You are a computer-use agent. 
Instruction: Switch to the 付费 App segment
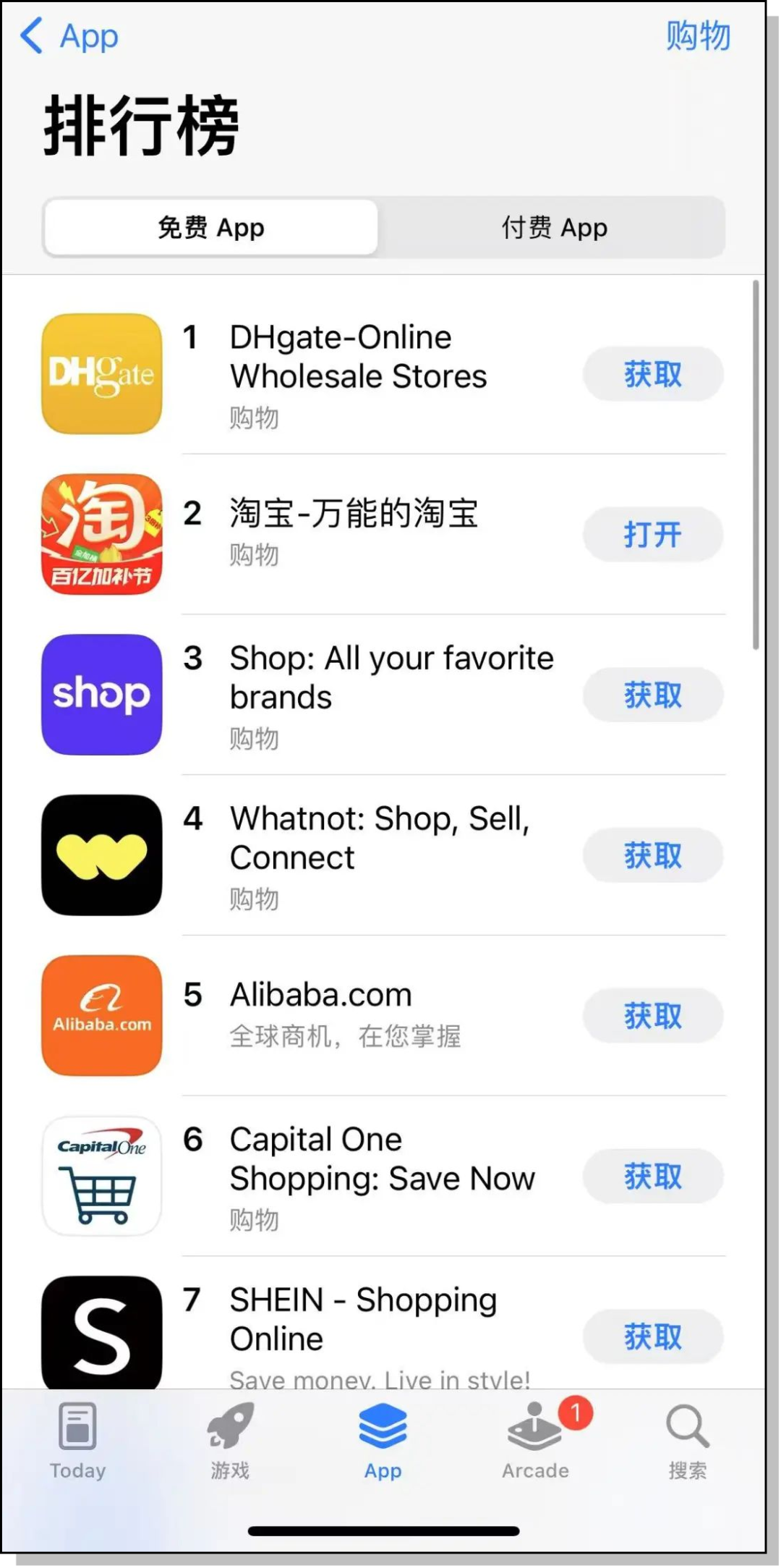(x=554, y=227)
